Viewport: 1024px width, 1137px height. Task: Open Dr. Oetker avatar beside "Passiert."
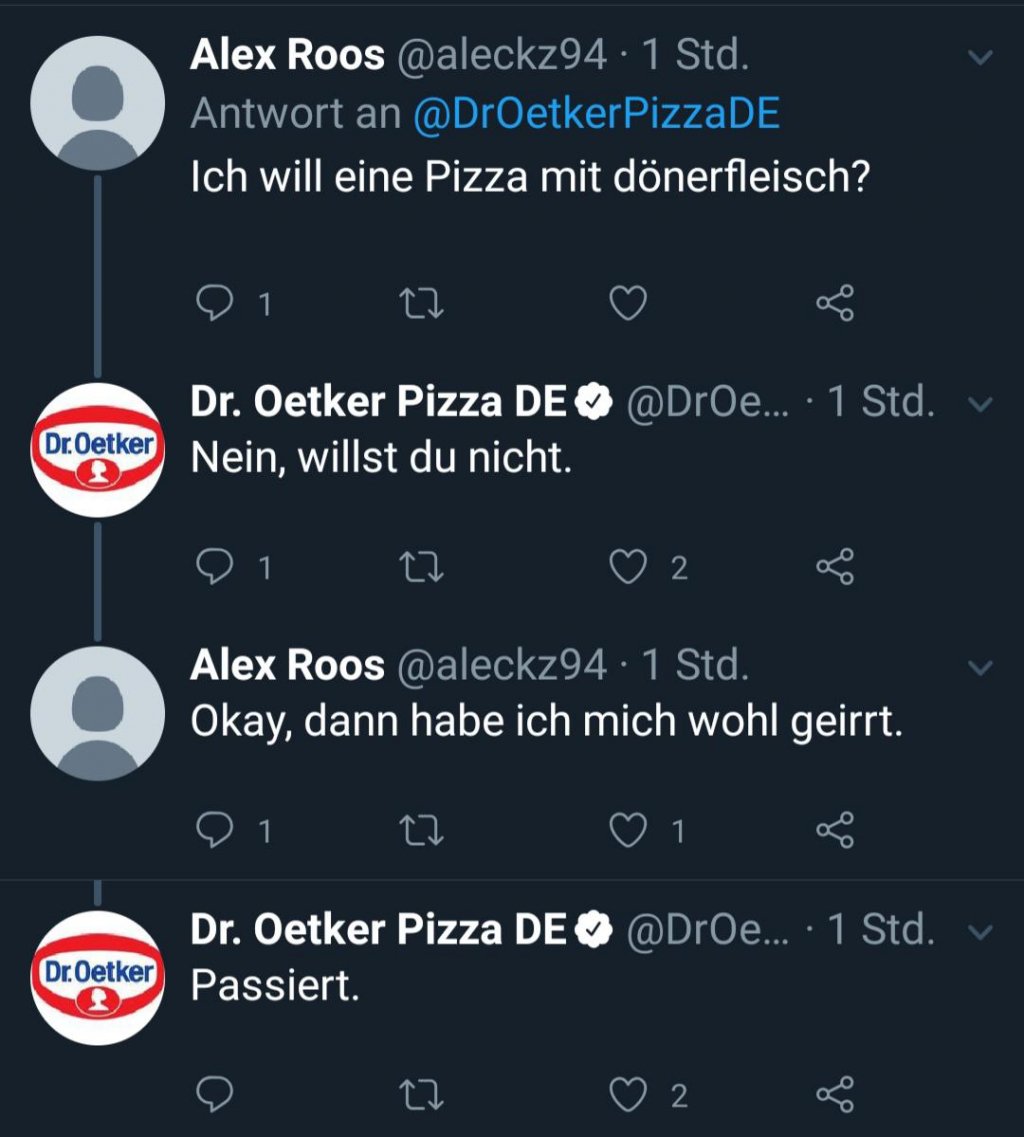tap(97, 977)
